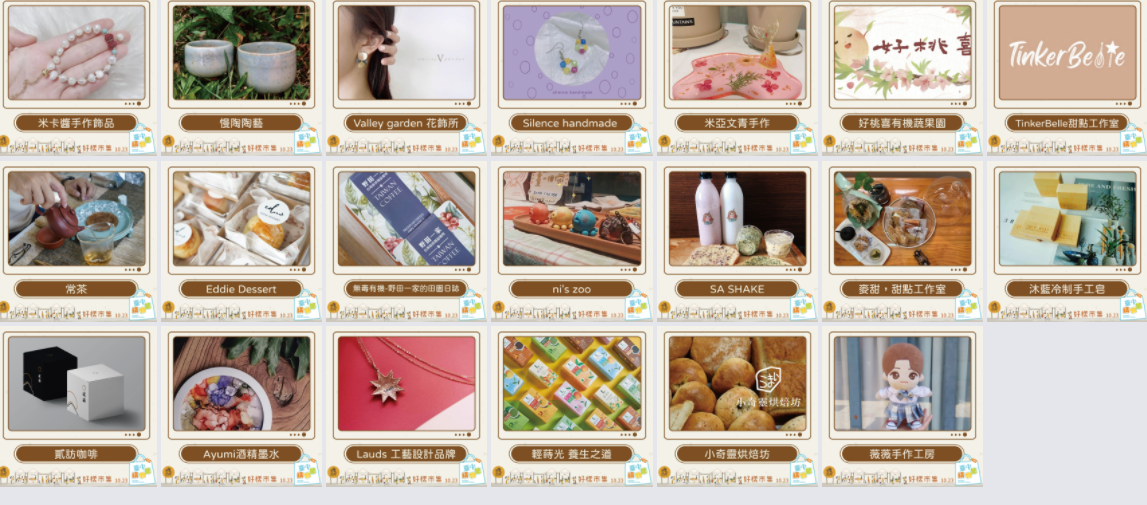1147x505 pixels.
Task: View the Taiwan Coffee 田園日誌 card
Action: tap(406, 220)
